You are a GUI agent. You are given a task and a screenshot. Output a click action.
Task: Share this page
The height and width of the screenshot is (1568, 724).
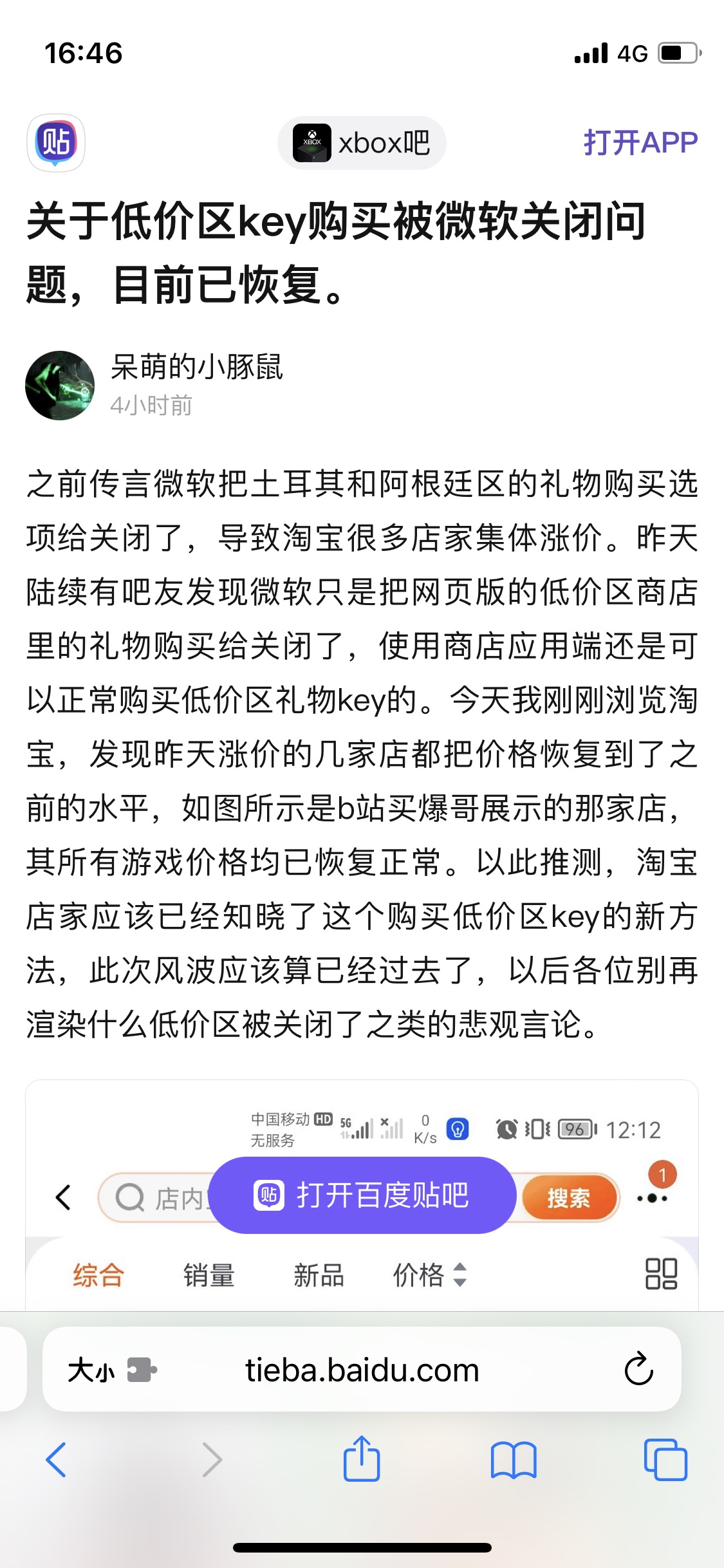362,1459
